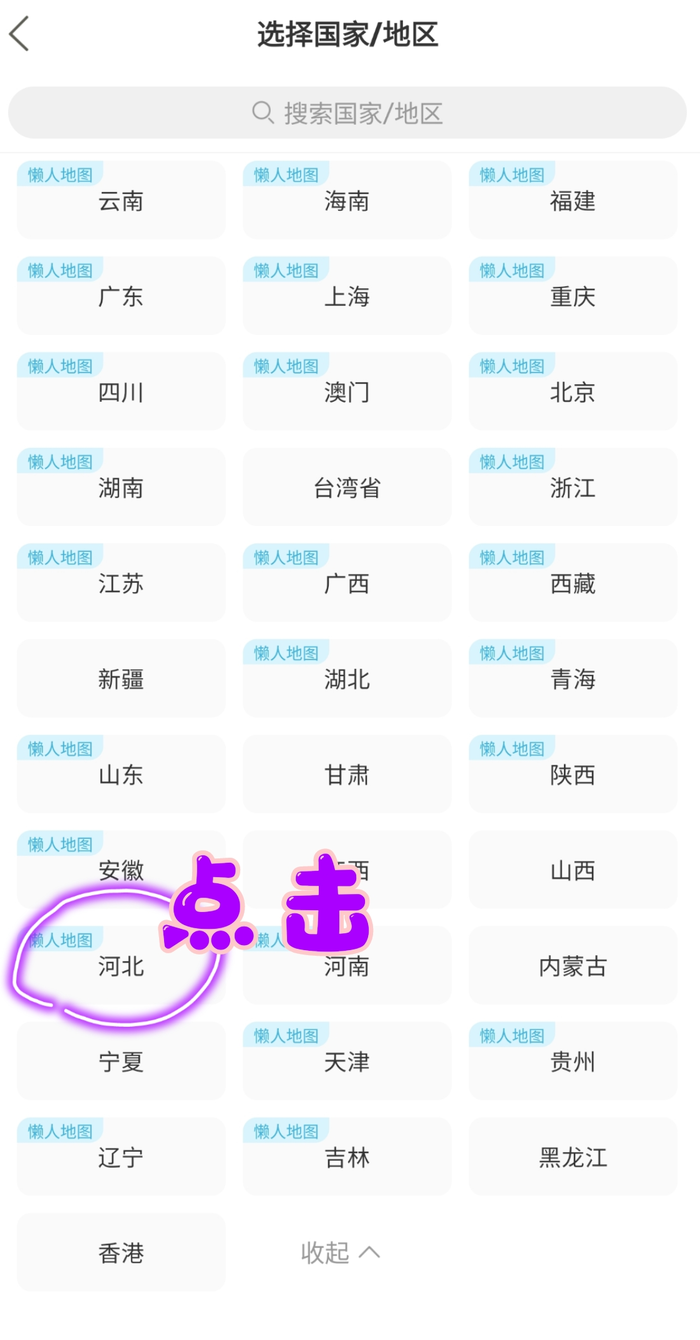
Task: Choose 新疆 from the grid
Action: tap(121, 679)
